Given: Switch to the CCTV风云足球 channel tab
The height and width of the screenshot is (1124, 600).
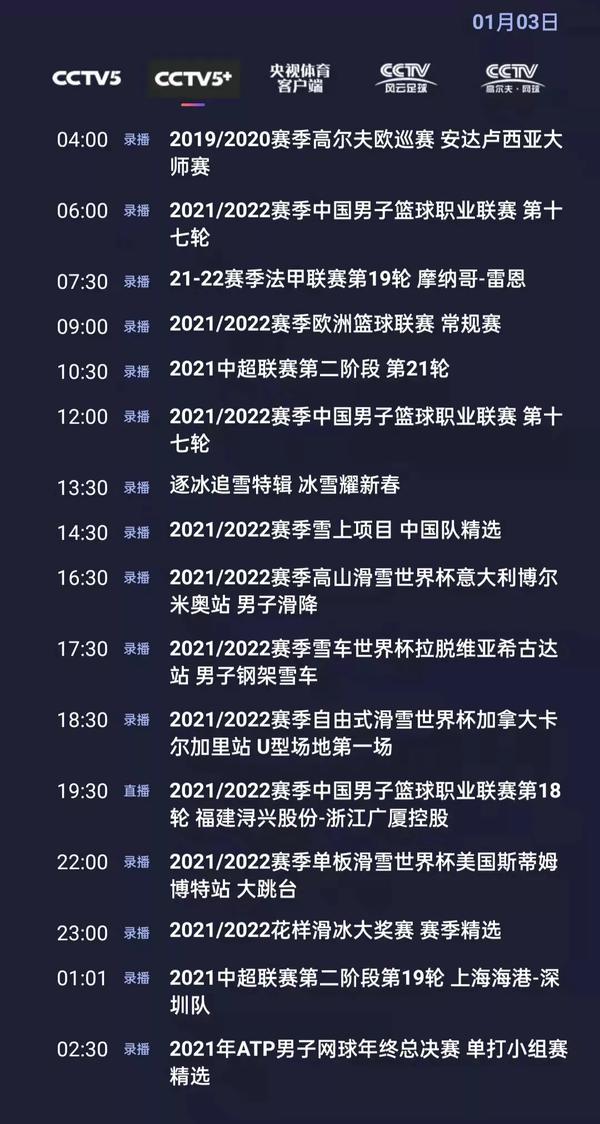Looking at the screenshot, I should coord(406,78).
